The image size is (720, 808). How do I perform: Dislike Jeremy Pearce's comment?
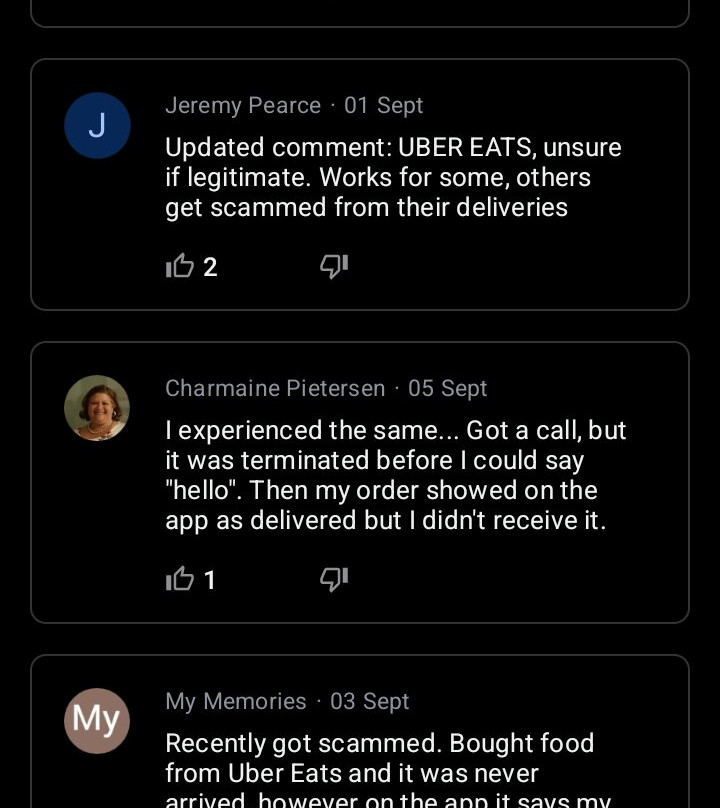click(333, 266)
